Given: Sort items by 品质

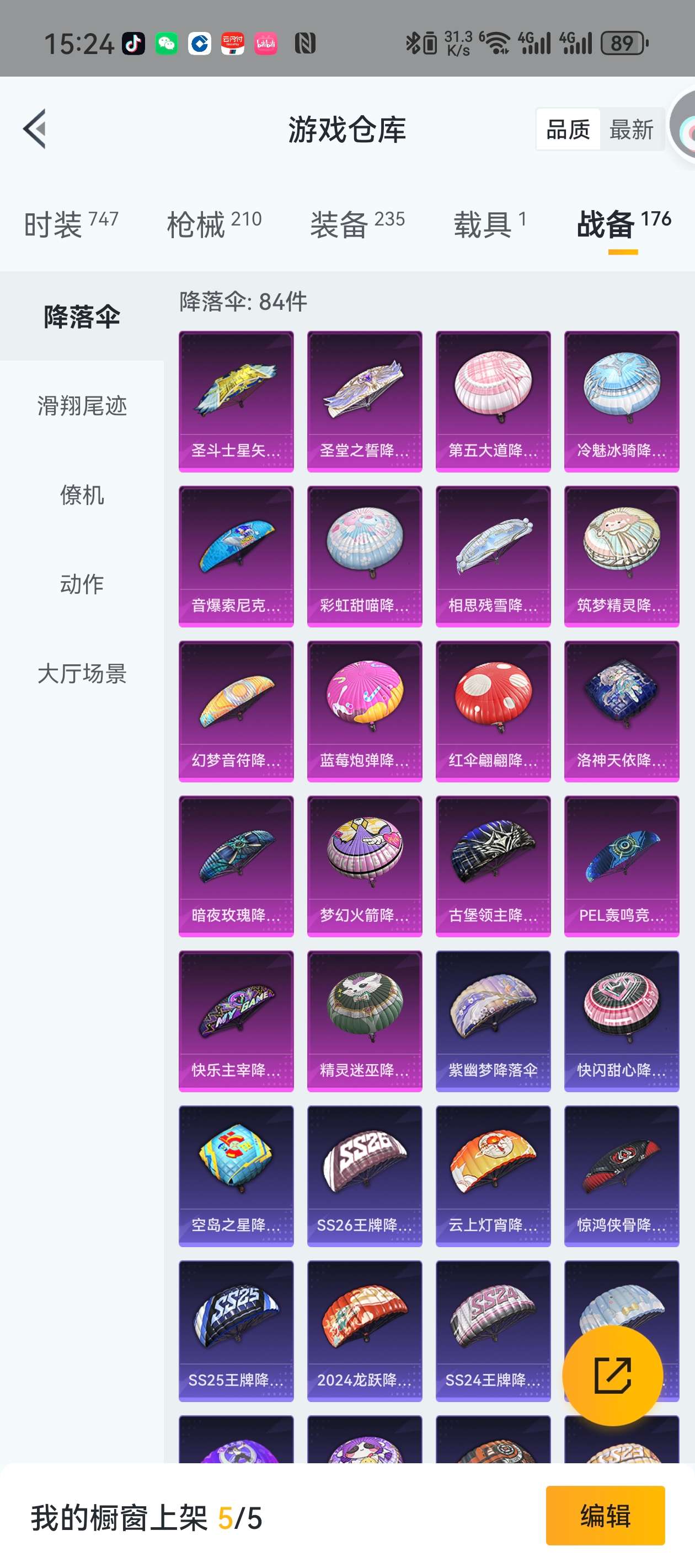Looking at the screenshot, I should click(x=568, y=130).
